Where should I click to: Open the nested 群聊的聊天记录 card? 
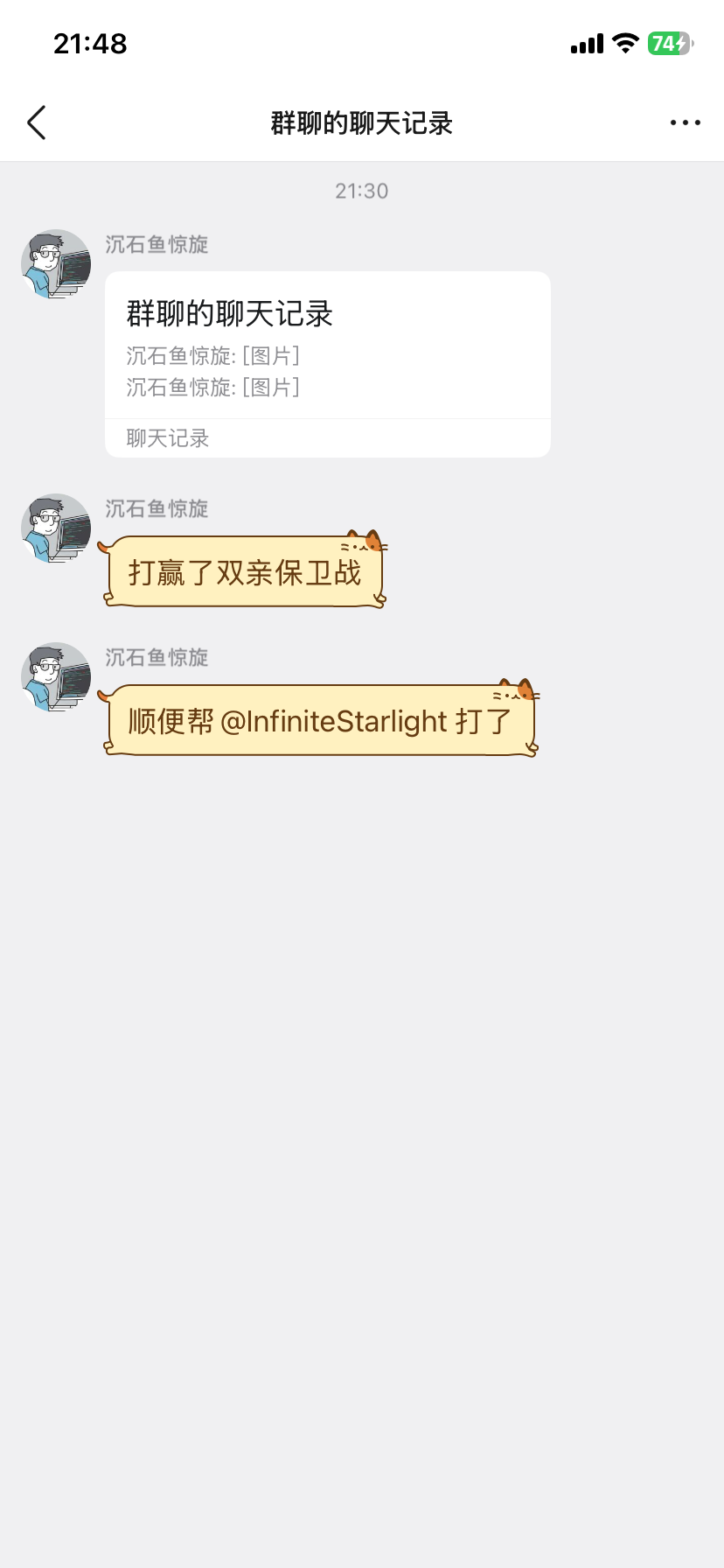pyautogui.click(x=328, y=363)
